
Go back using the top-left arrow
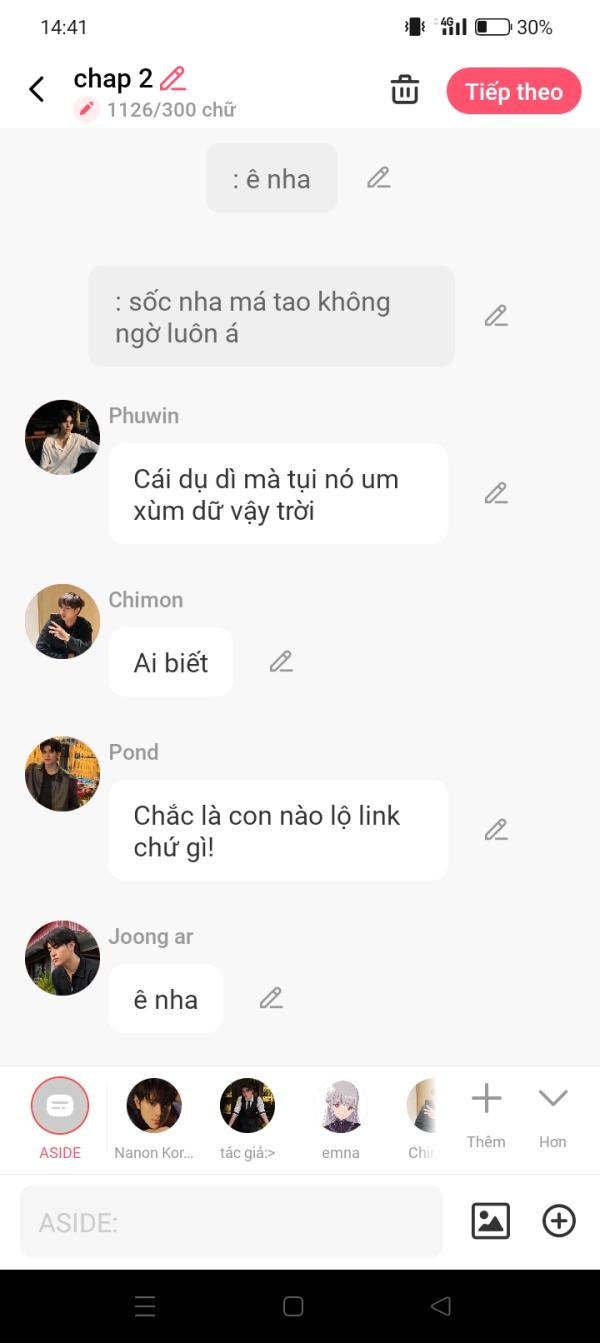tap(37, 90)
